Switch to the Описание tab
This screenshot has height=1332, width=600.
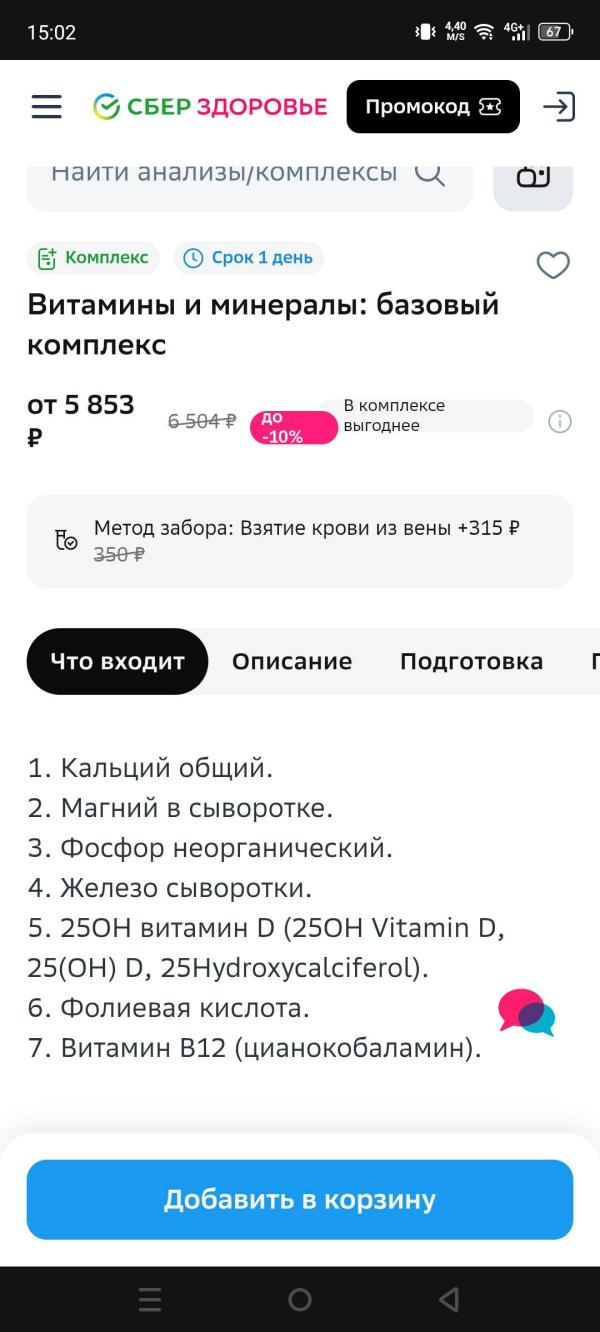[292, 661]
